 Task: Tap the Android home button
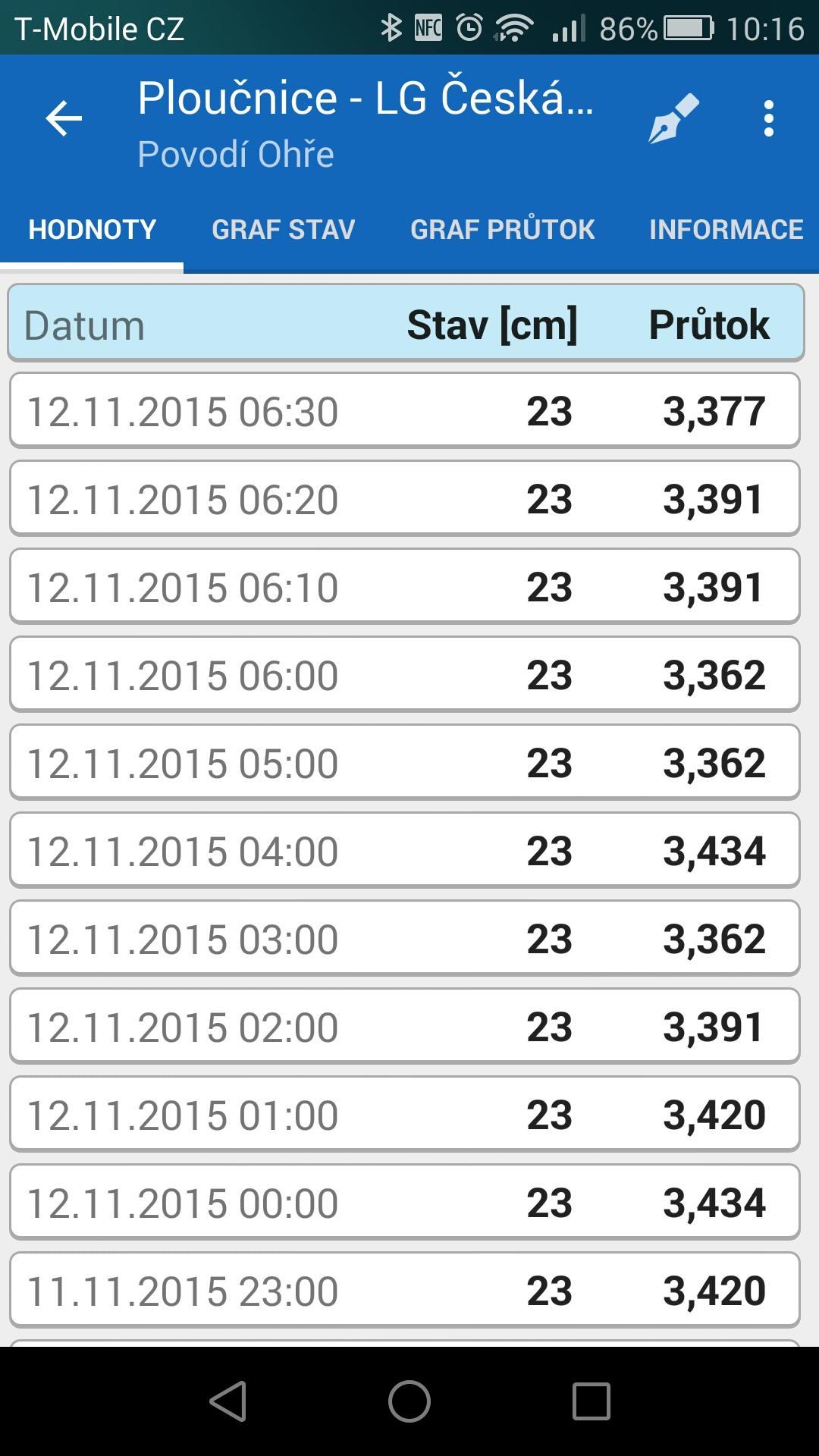[x=409, y=1401]
